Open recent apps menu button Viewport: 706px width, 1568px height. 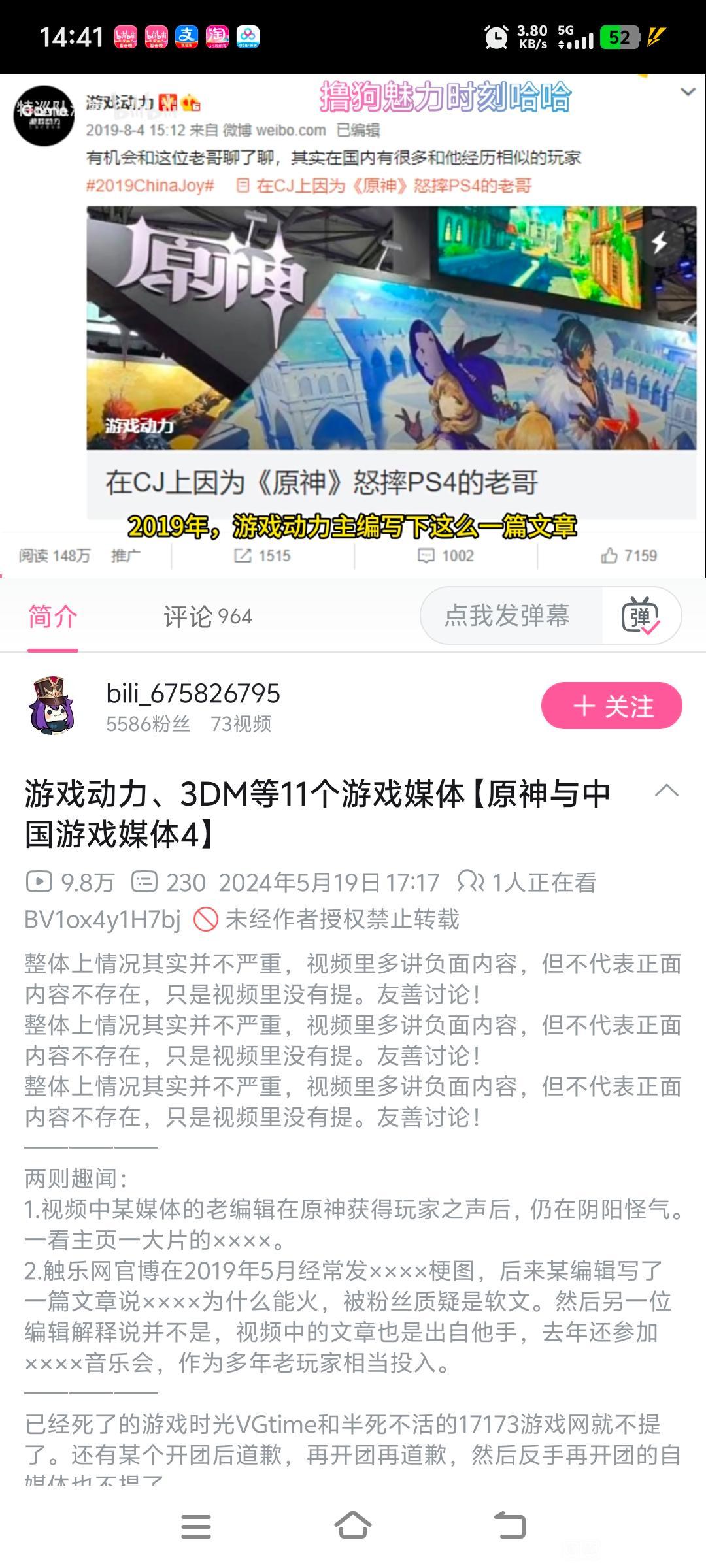tap(195, 1526)
